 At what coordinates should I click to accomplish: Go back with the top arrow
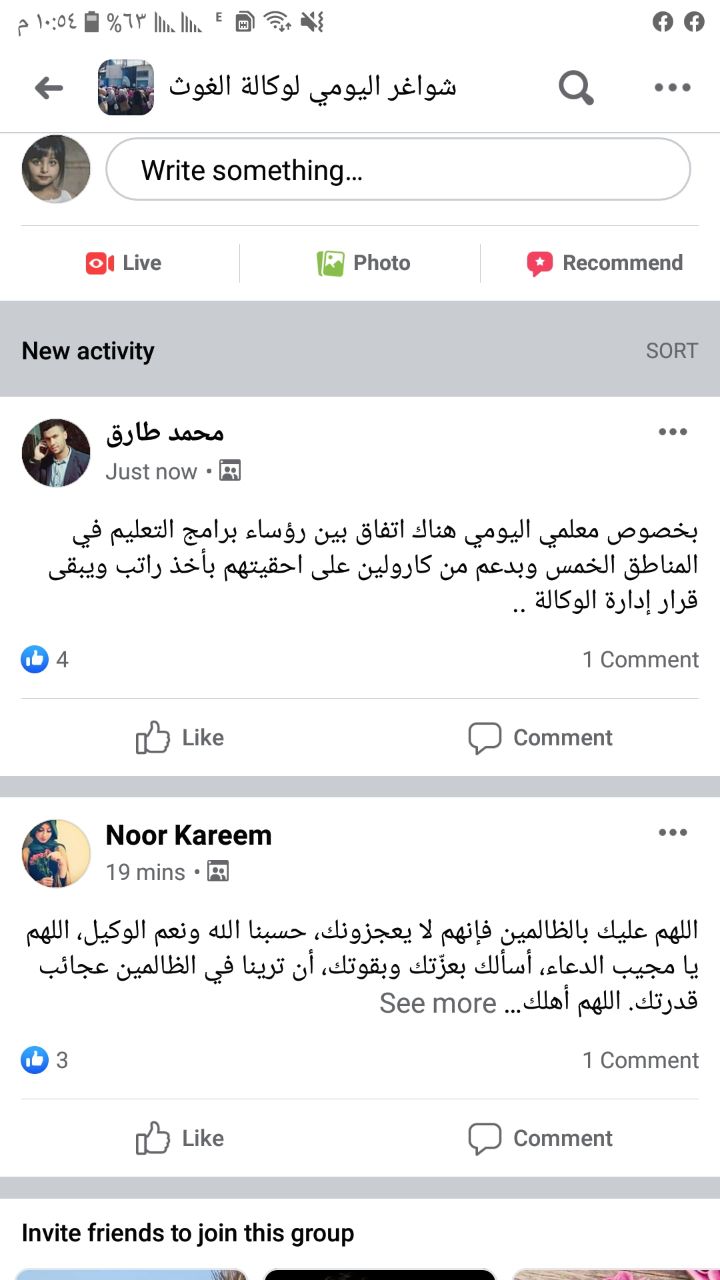coord(48,88)
